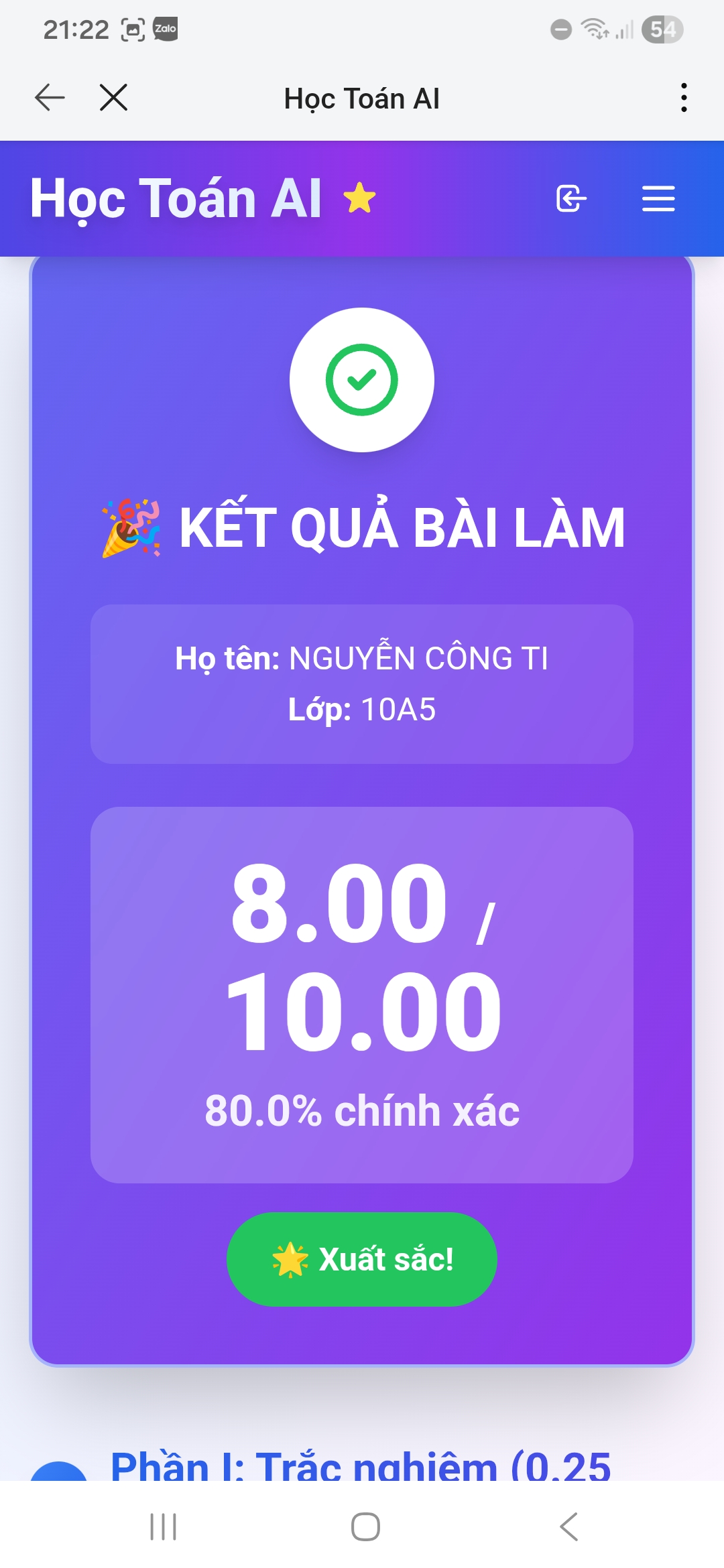
Task: Open the three-dot overflow menu
Action: (683, 98)
